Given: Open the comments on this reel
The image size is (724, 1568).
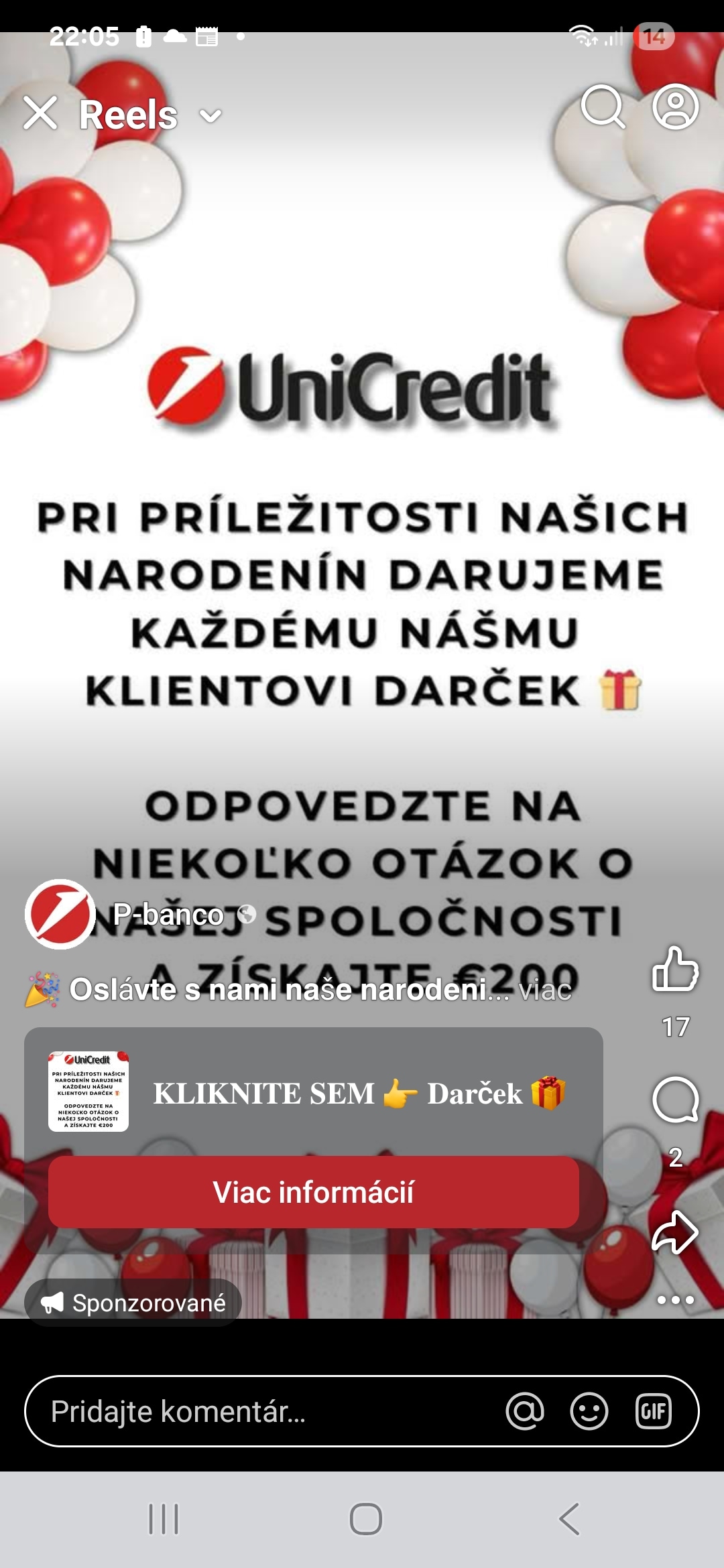Looking at the screenshot, I should tap(675, 1100).
